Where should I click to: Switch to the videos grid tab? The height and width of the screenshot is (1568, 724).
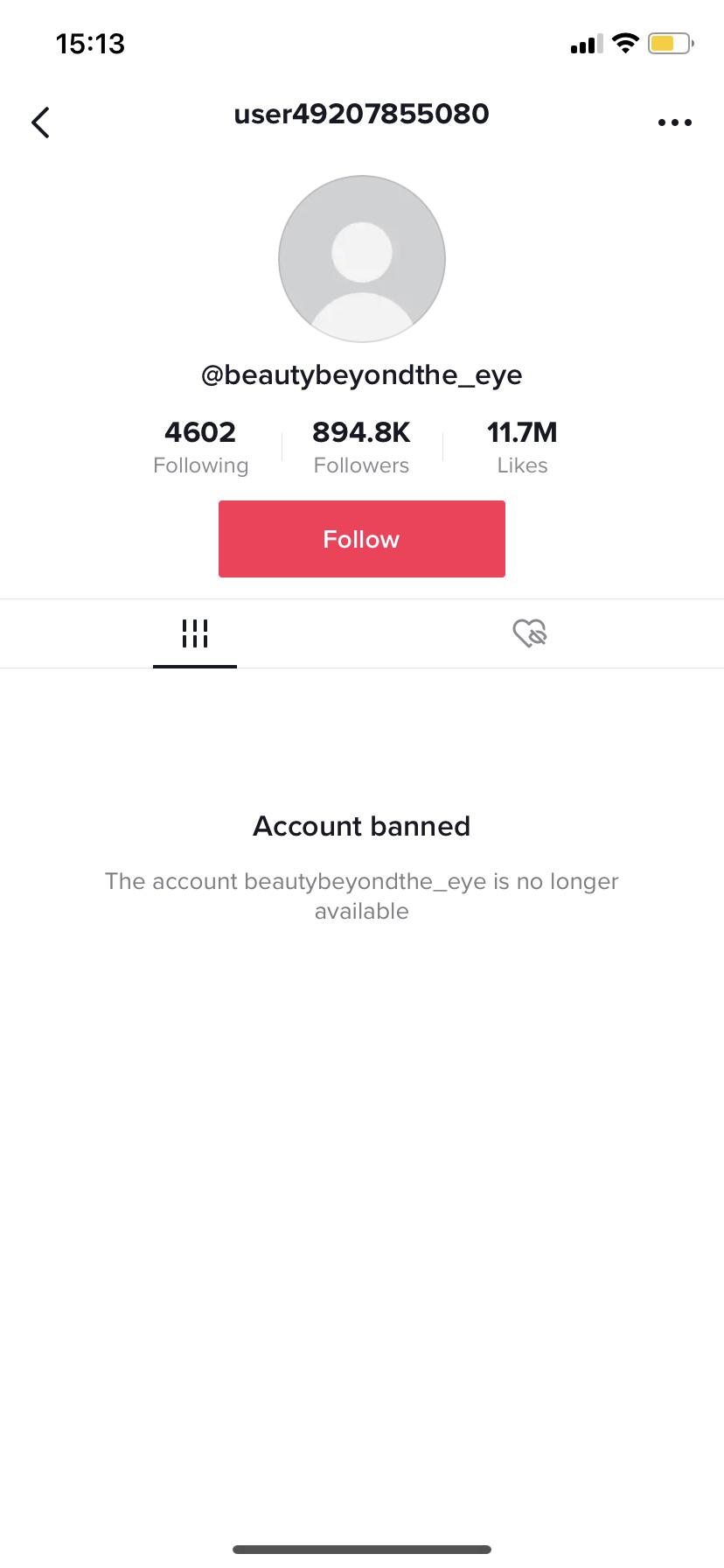194,633
